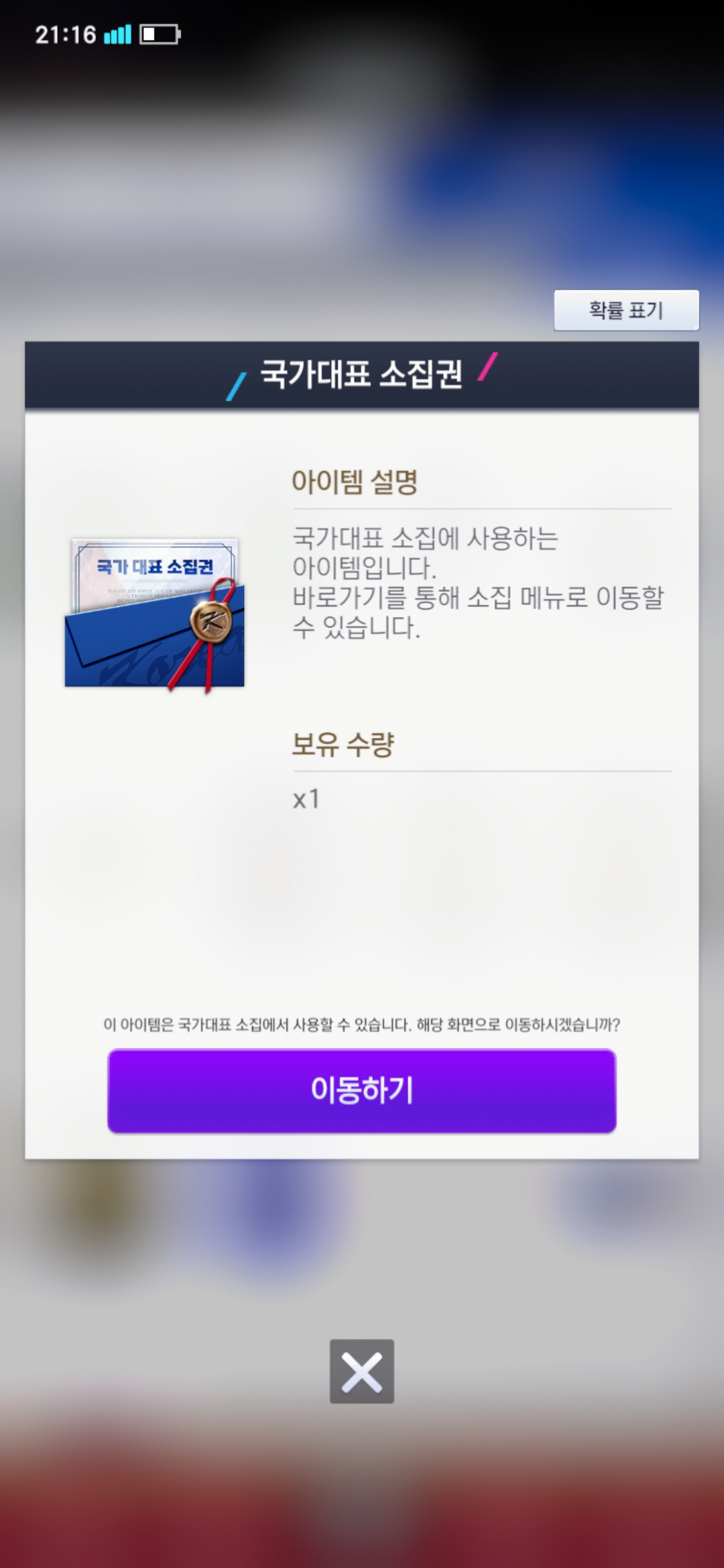This screenshot has width=724, height=1568.
Task: Tap the 확률 표기 button
Action: 626,310
